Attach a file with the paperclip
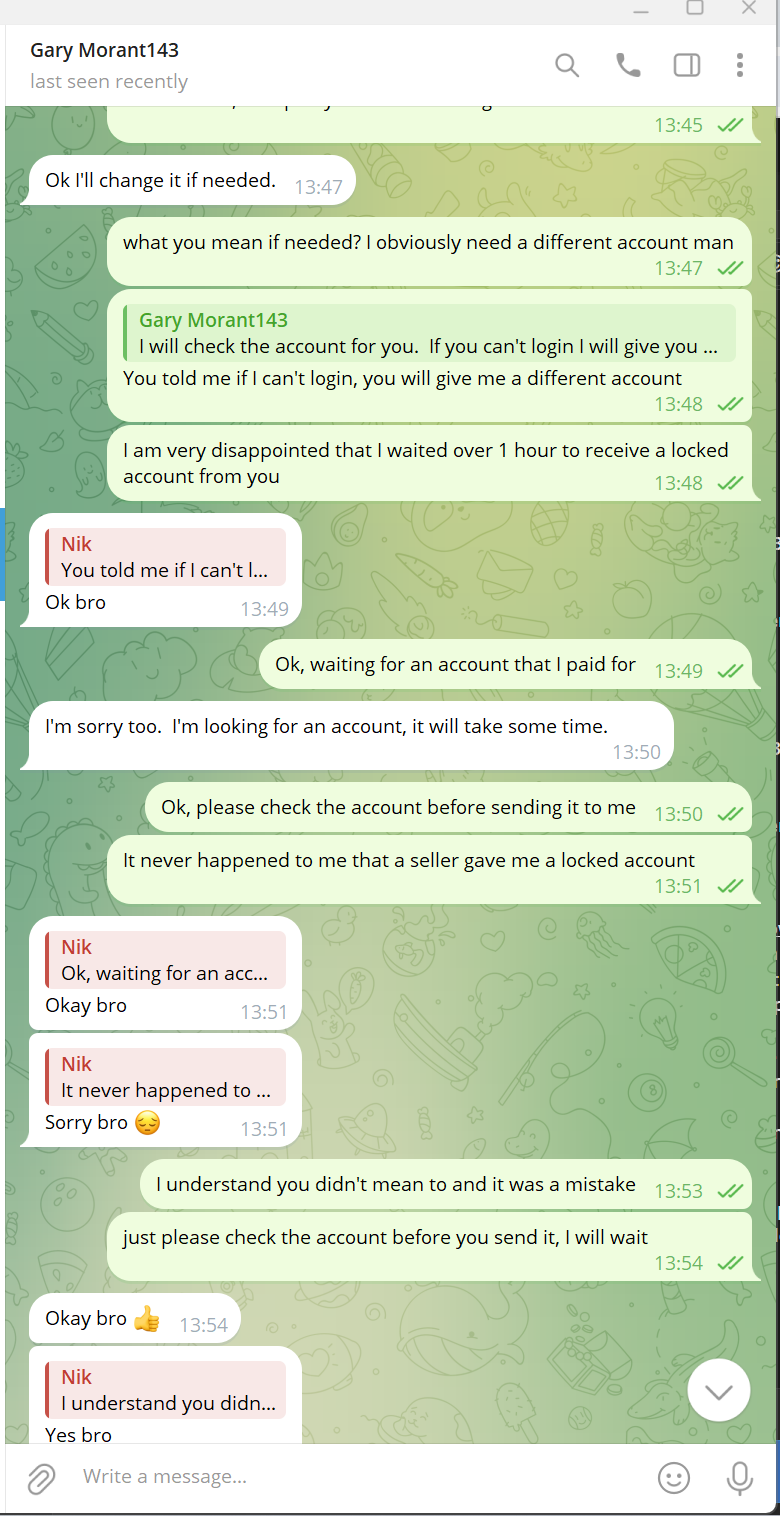780x1516 pixels. coord(41,1477)
